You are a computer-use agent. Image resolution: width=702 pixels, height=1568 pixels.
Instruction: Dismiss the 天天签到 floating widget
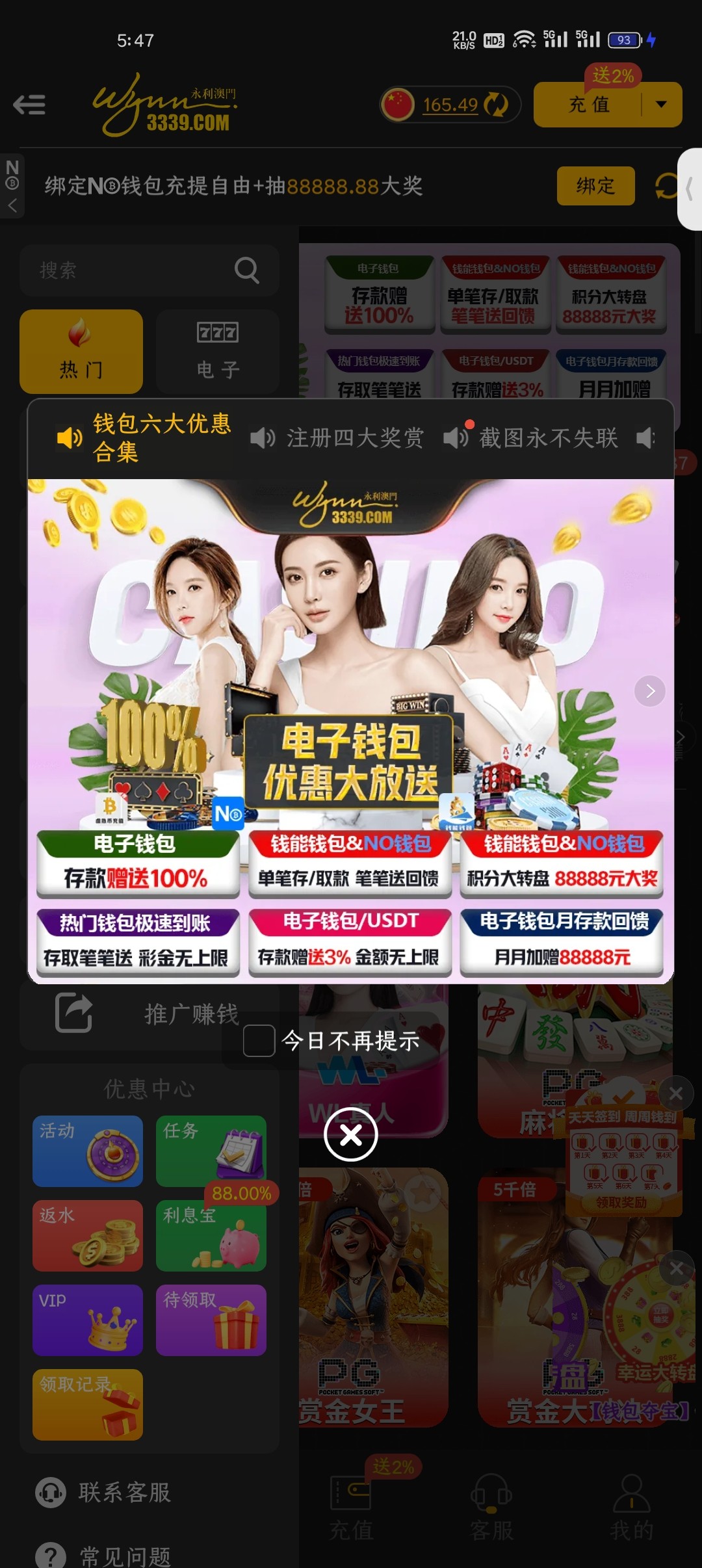point(676,1093)
